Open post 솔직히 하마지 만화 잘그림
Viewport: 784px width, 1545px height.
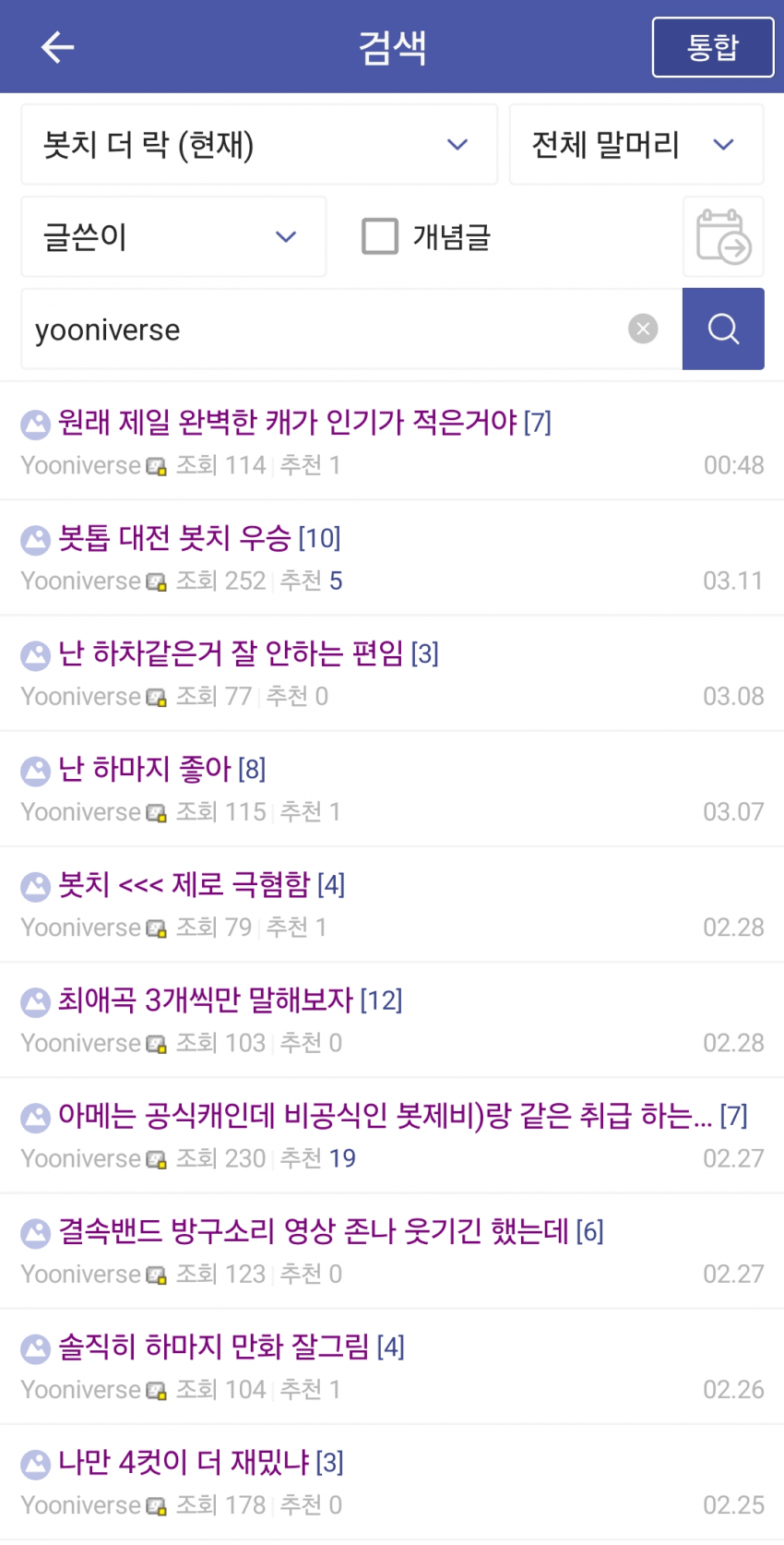(214, 1347)
